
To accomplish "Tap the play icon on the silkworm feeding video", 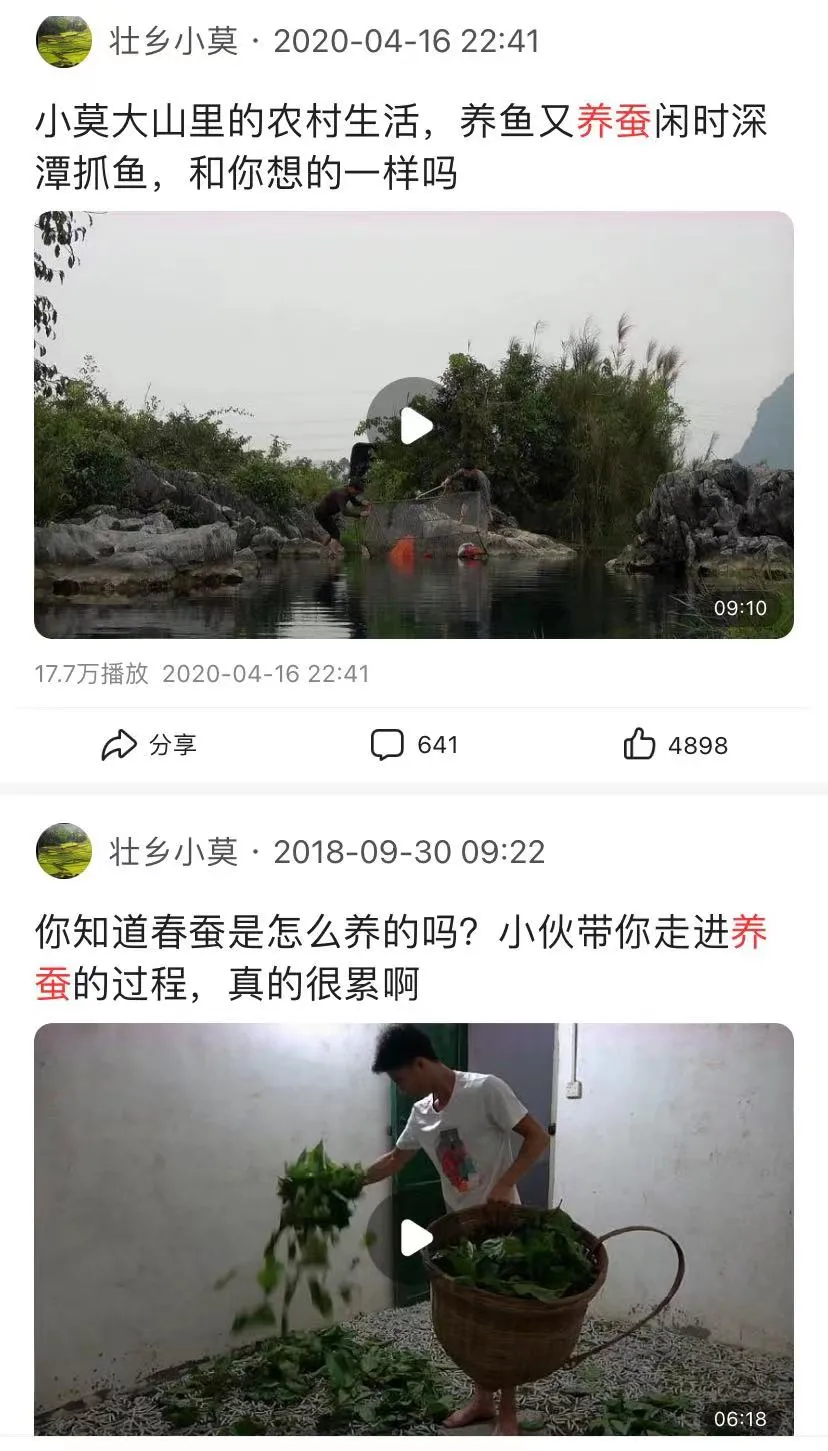I will (414, 1237).
